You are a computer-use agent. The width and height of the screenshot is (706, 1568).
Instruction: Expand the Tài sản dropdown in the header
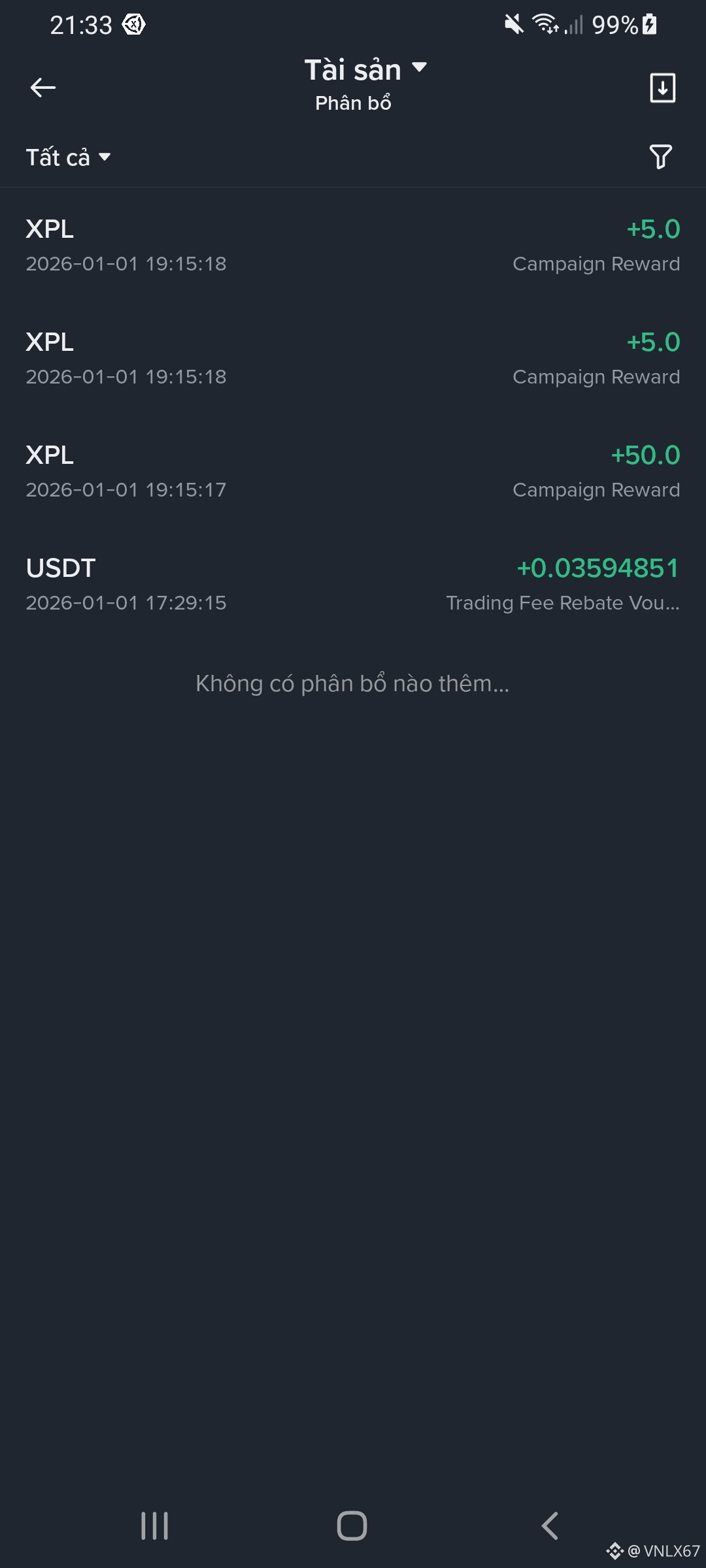[365, 69]
